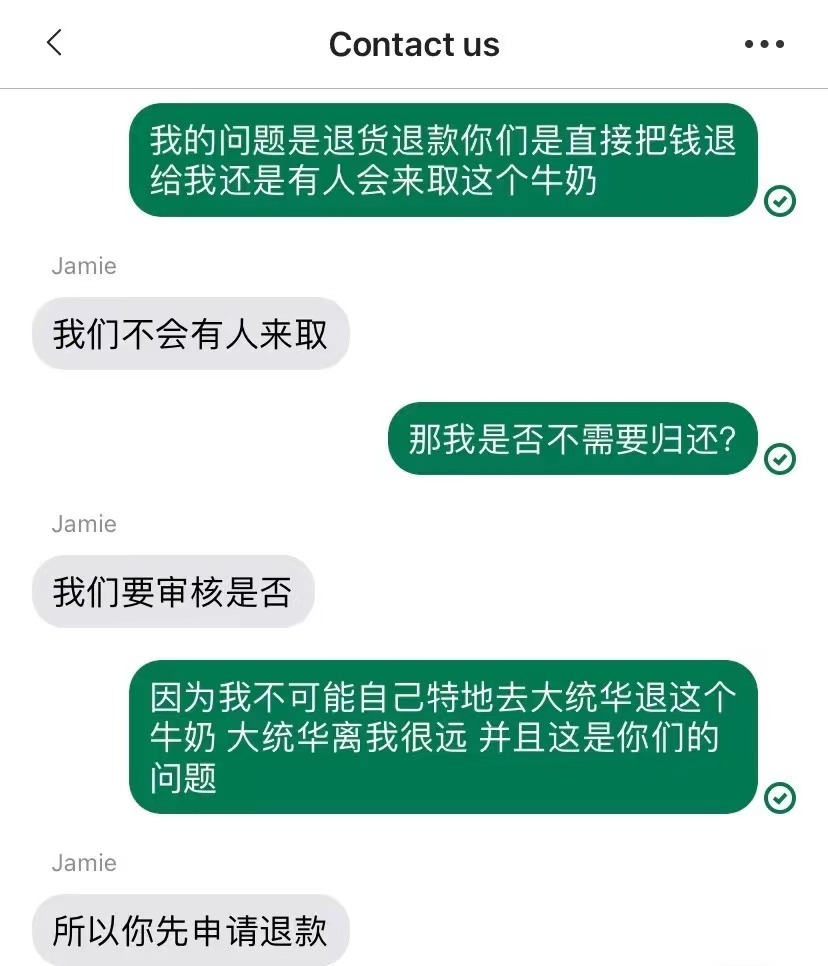The height and width of the screenshot is (966, 828).
Task: Select the green bubble '那我是否不需要归还?'
Action: (x=572, y=439)
